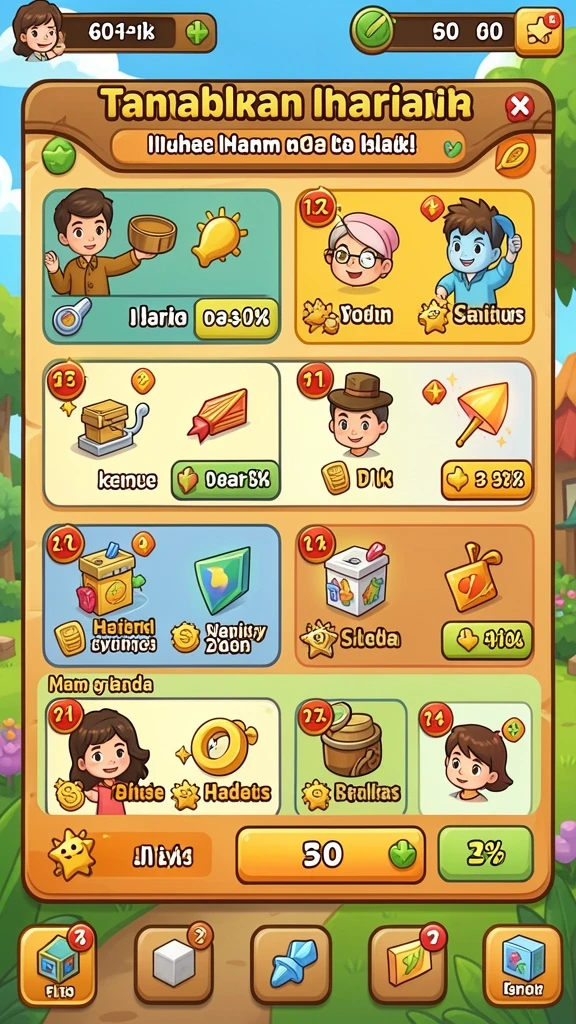
Task: Open the Brallias pot card
Action: tap(351, 756)
